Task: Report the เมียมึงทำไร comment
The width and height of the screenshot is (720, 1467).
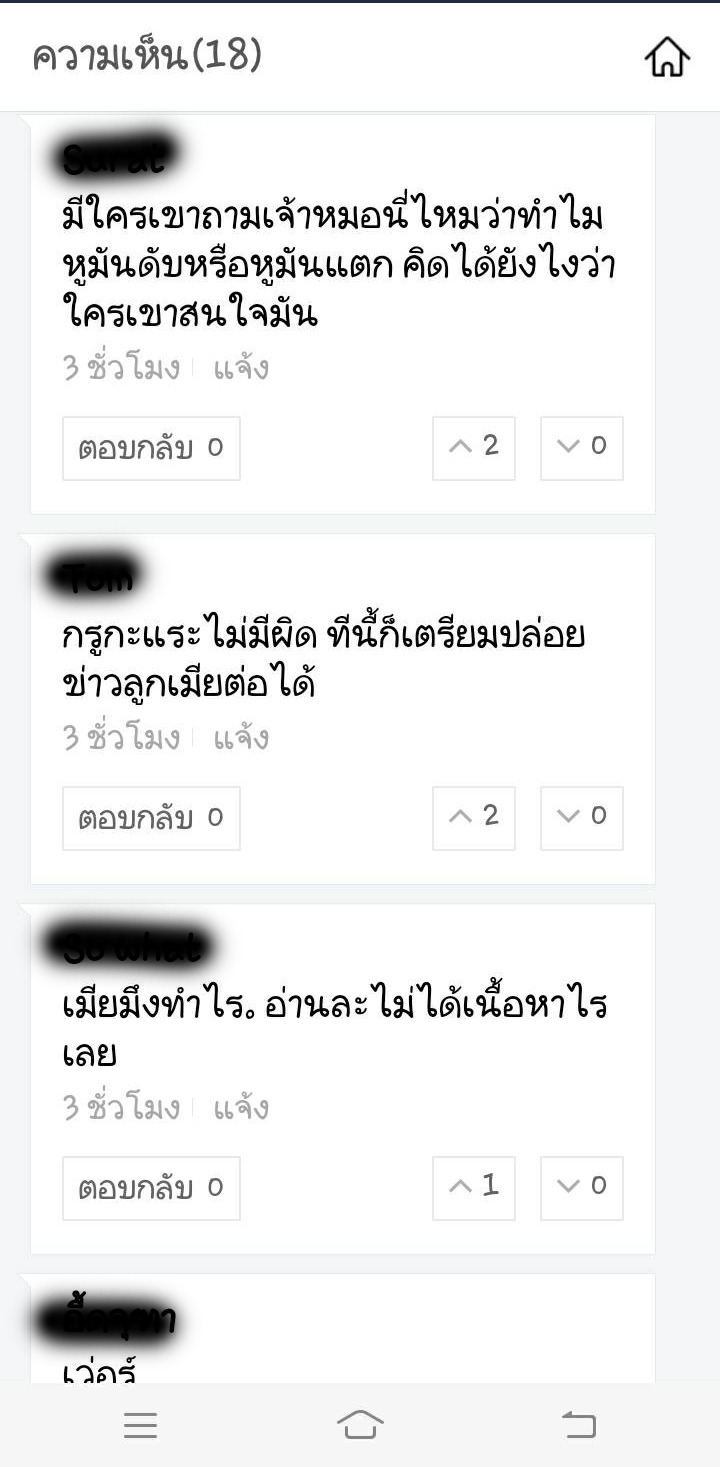Action: tap(241, 1108)
